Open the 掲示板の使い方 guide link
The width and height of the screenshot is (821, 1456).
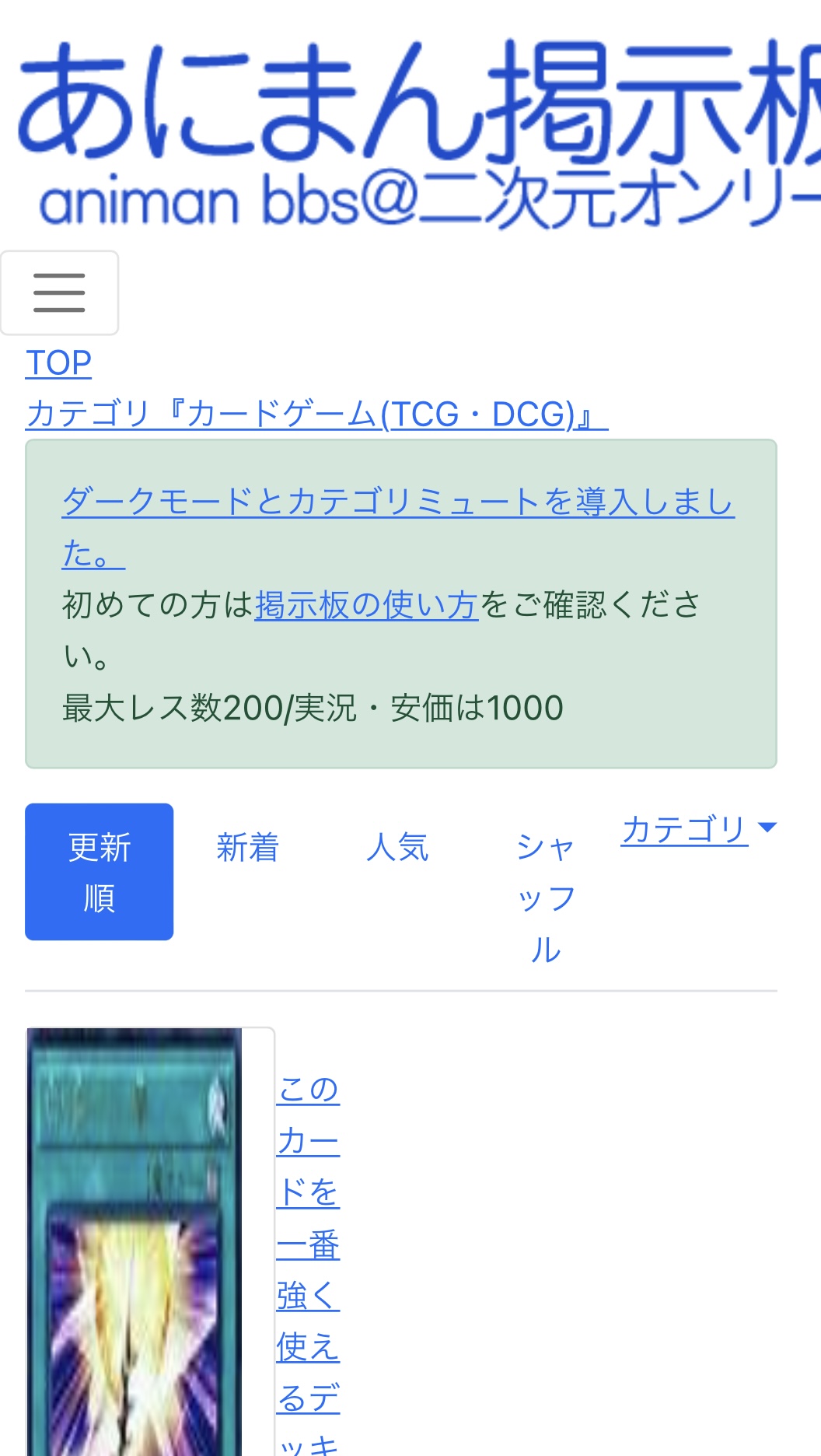pyautogui.click(x=366, y=605)
